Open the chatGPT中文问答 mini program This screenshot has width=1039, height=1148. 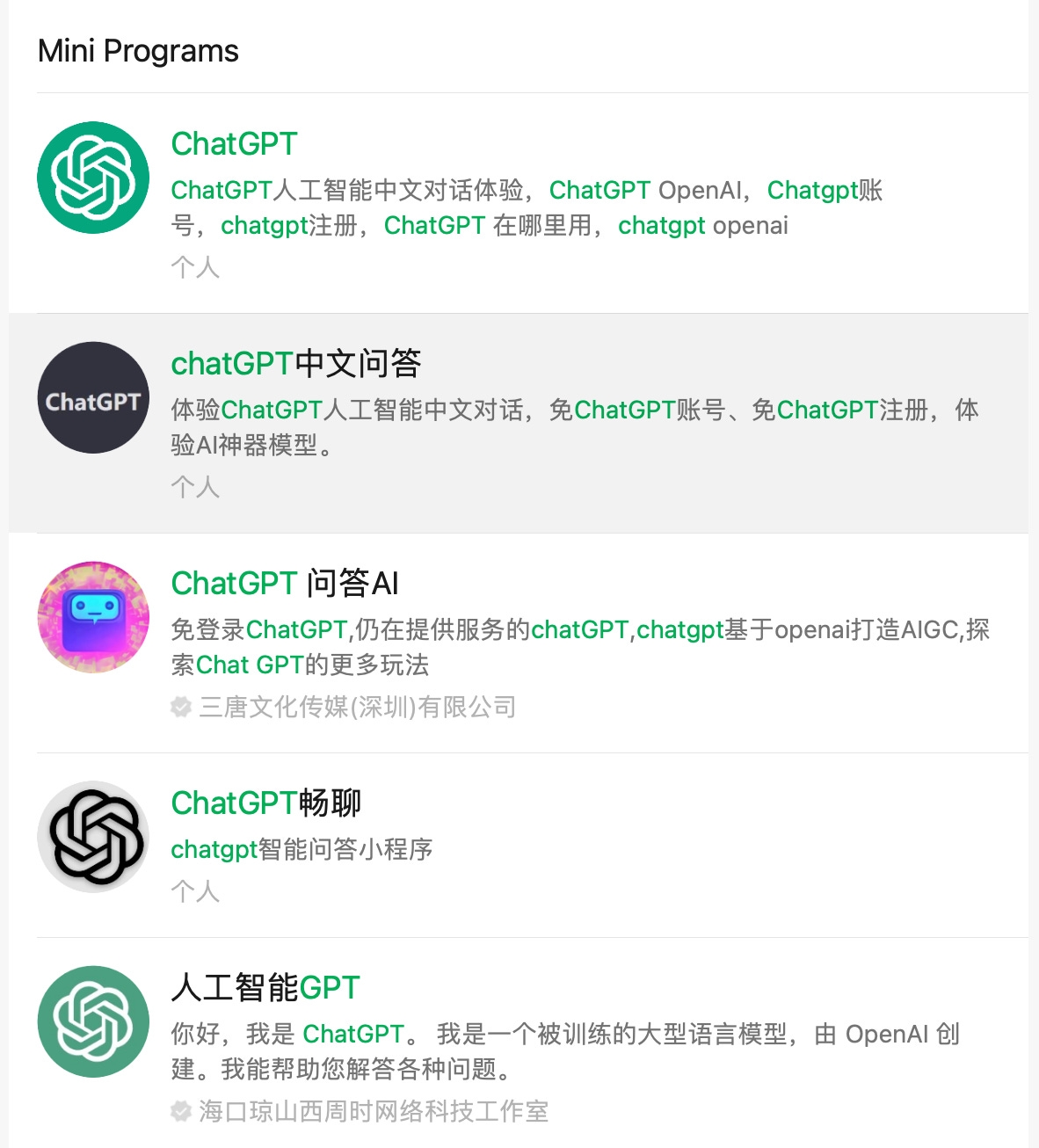point(296,364)
